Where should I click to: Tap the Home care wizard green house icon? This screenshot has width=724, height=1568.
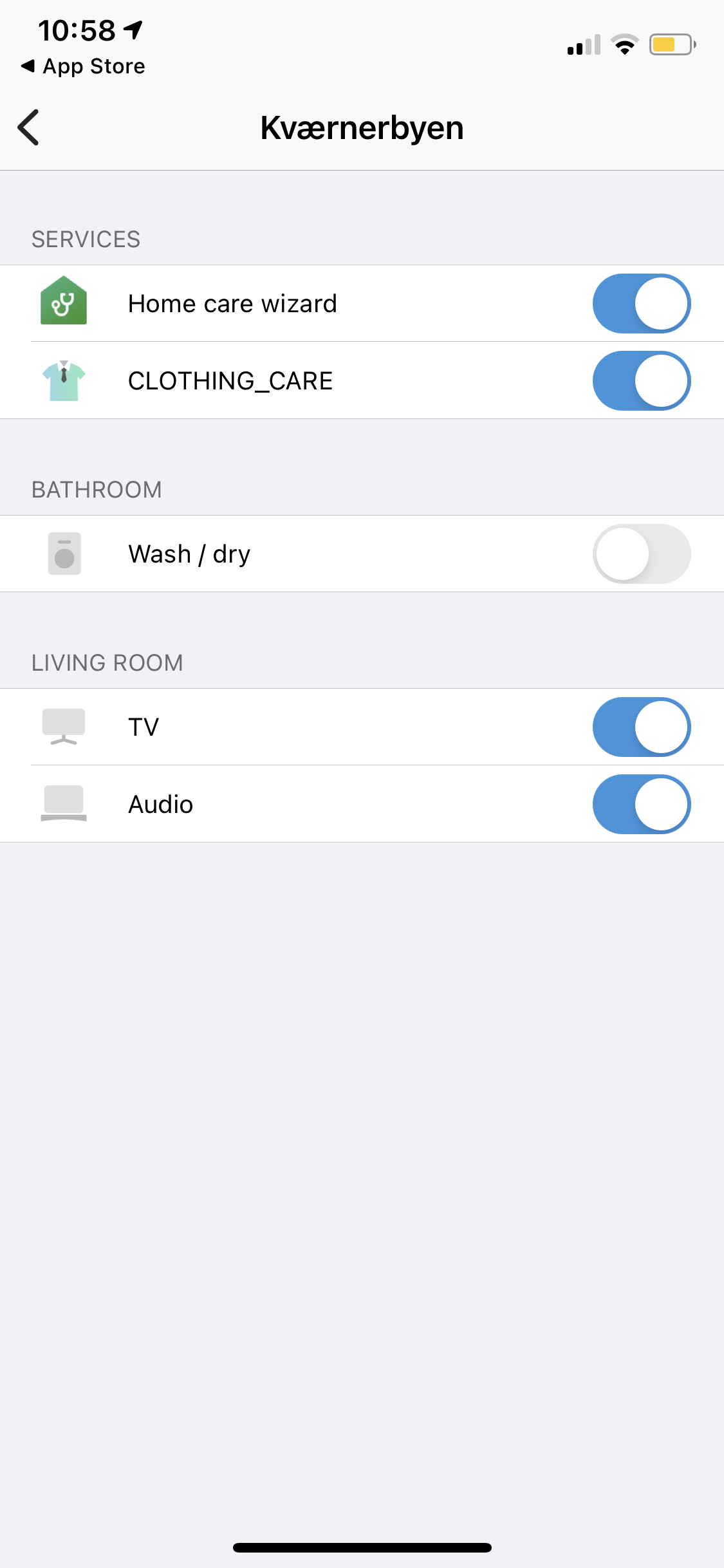pos(64,303)
